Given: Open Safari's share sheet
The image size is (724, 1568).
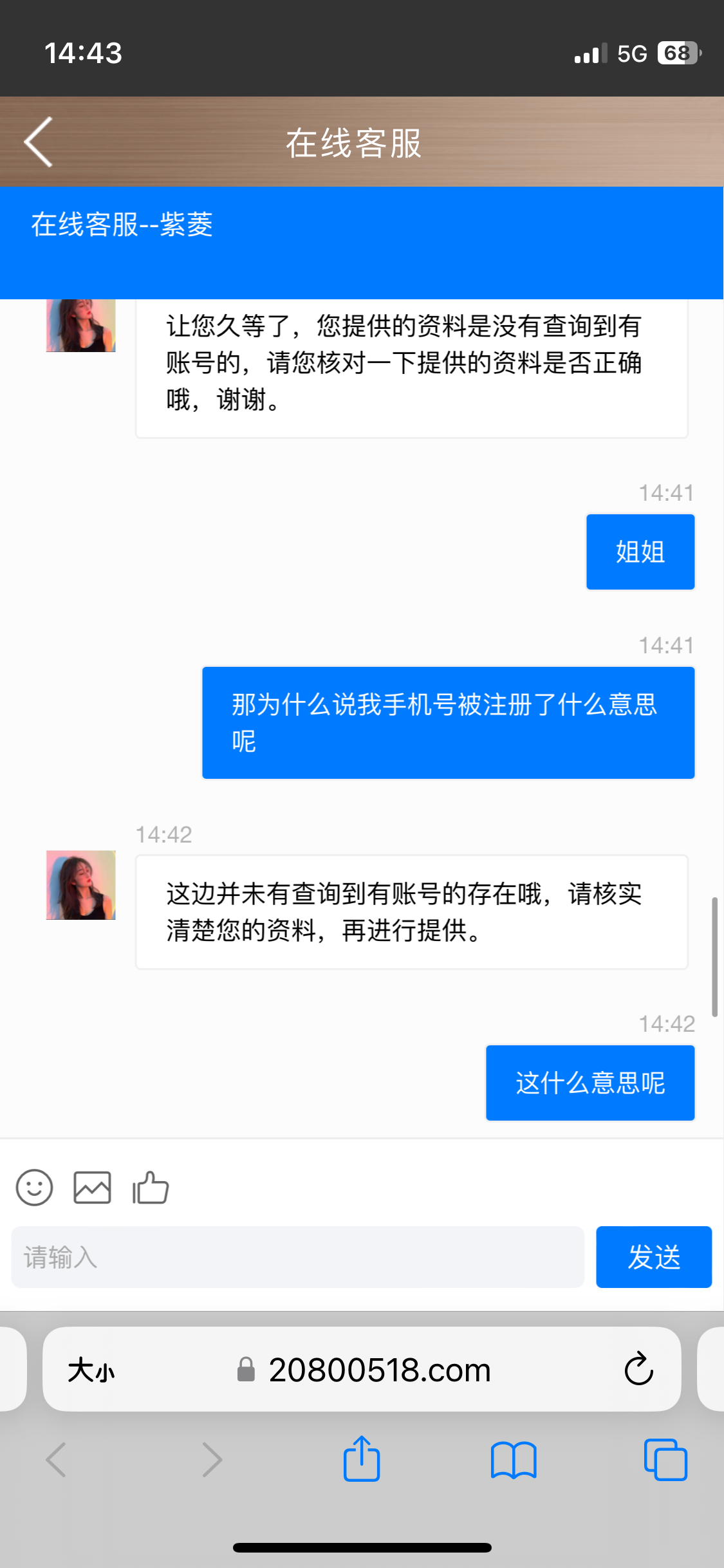Looking at the screenshot, I should [362, 1459].
